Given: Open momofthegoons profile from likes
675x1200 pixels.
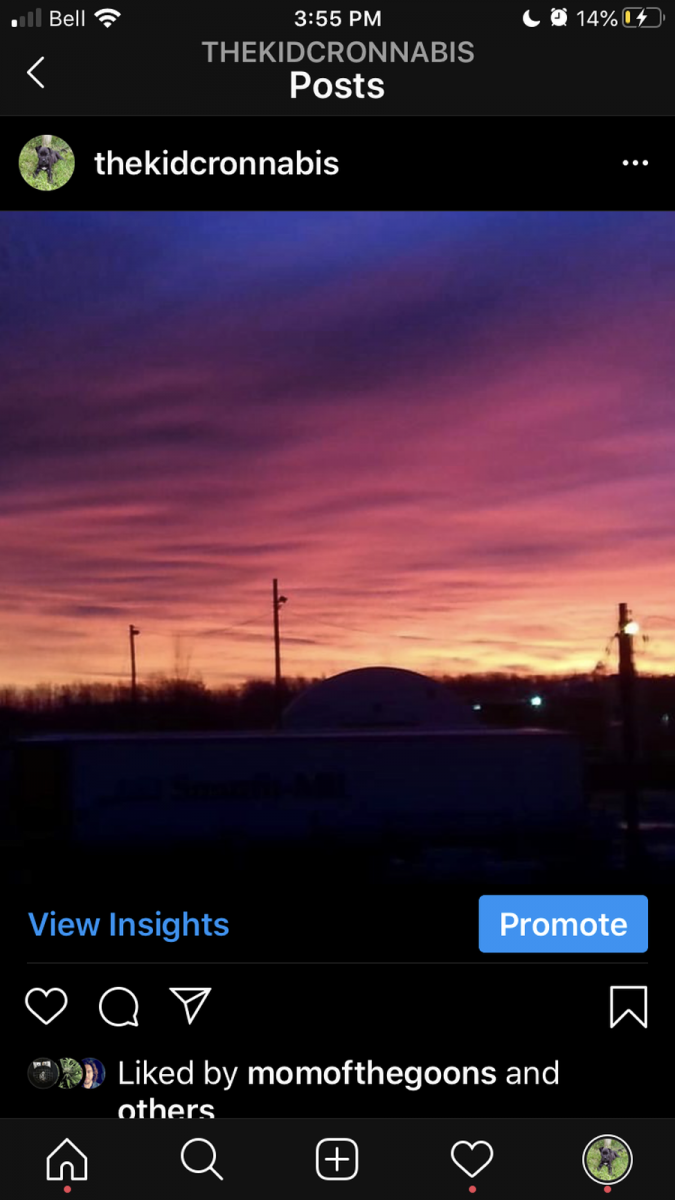Looking at the screenshot, I should pyautogui.click(x=371, y=1073).
